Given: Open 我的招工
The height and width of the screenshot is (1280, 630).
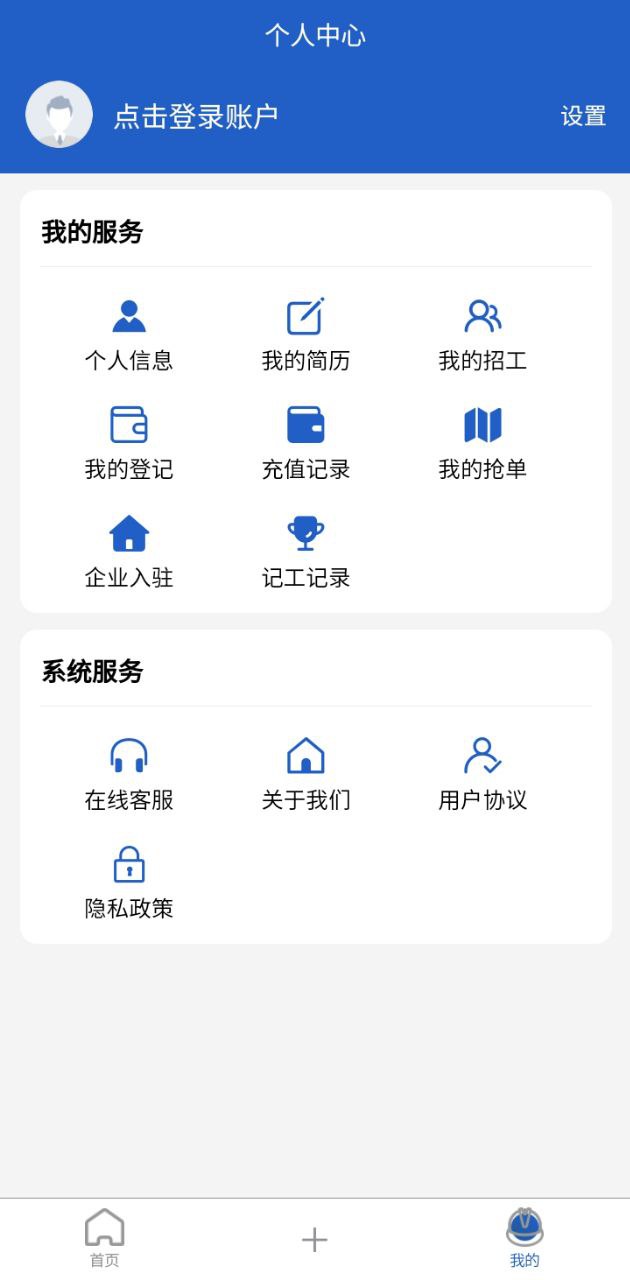Looking at the screenshot, I should (483, 335).
